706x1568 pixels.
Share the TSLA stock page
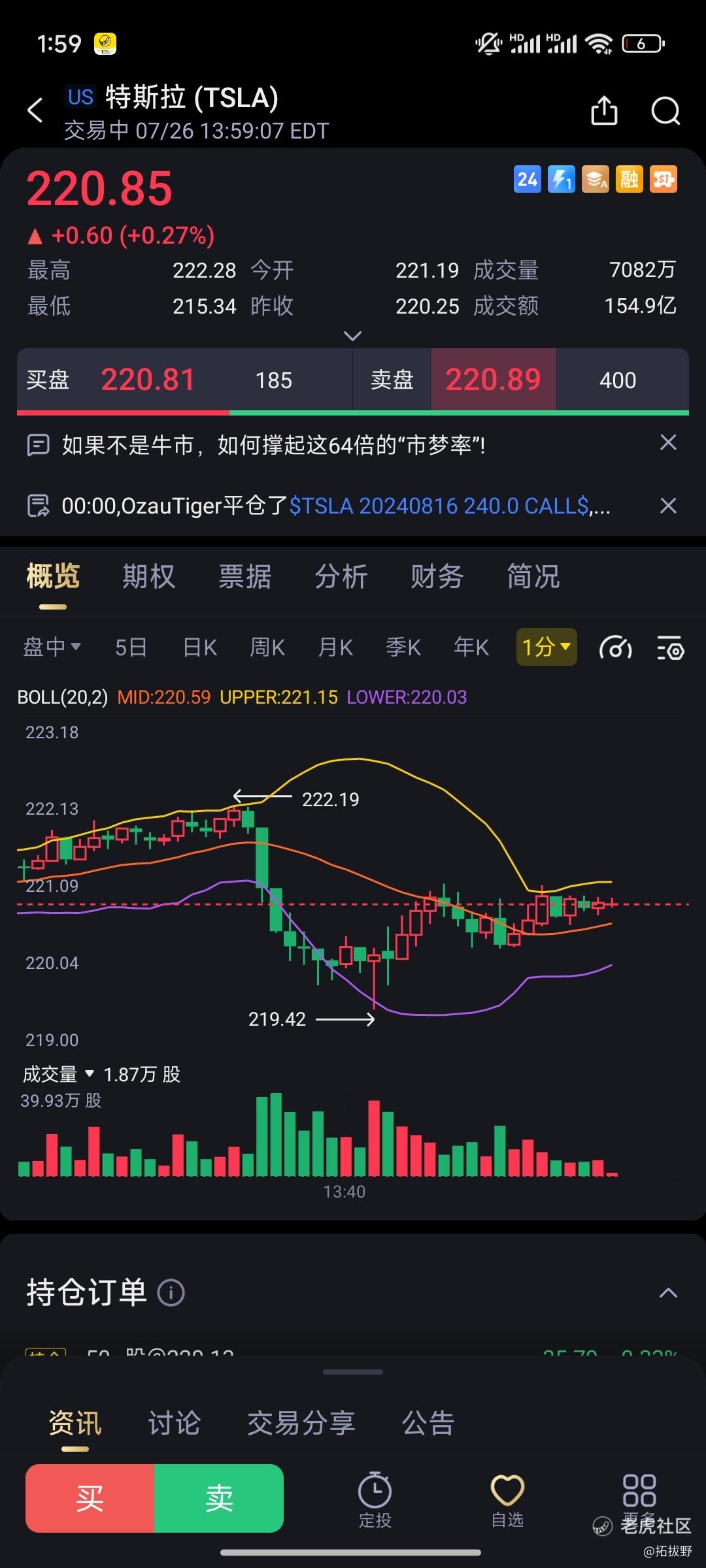tap(604, 110)
